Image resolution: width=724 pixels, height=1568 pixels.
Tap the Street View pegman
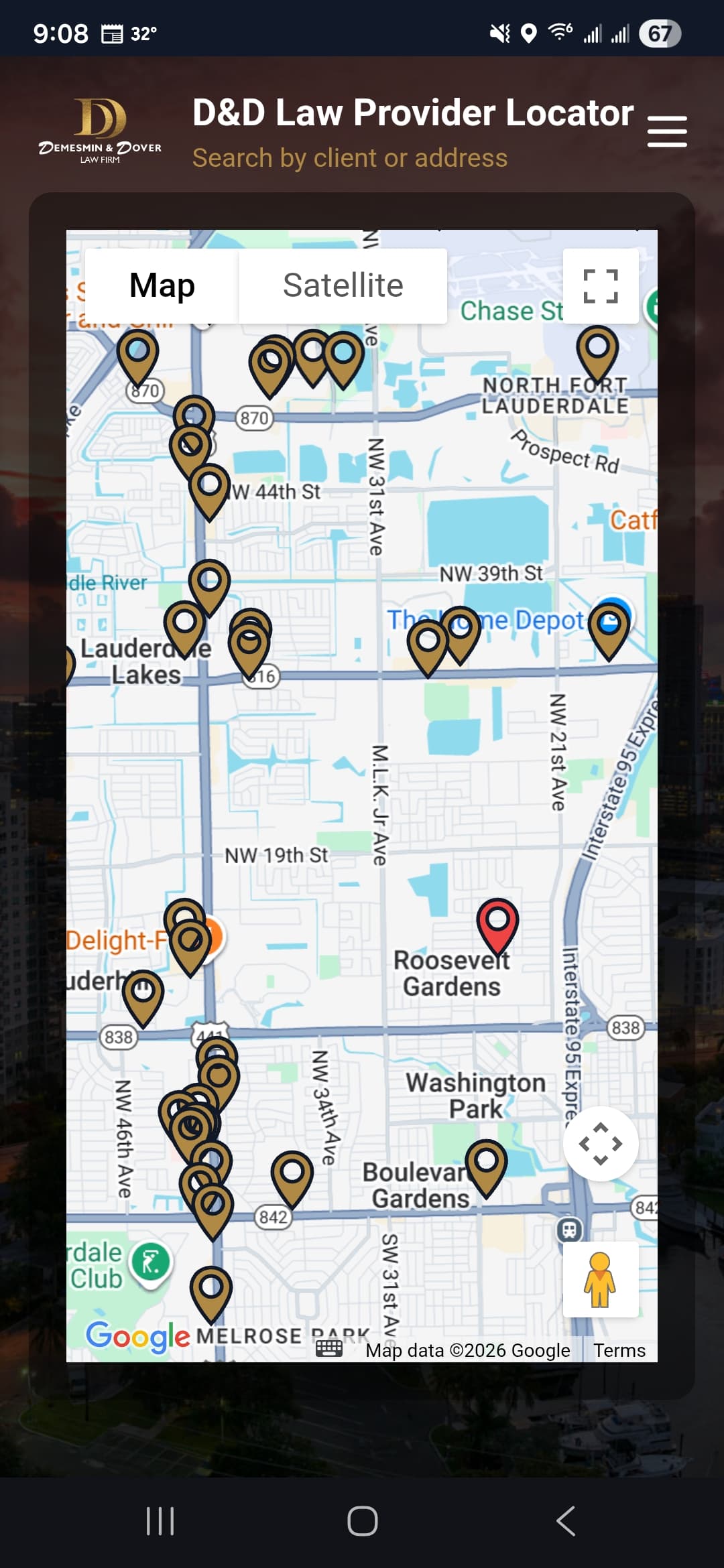600,1280
